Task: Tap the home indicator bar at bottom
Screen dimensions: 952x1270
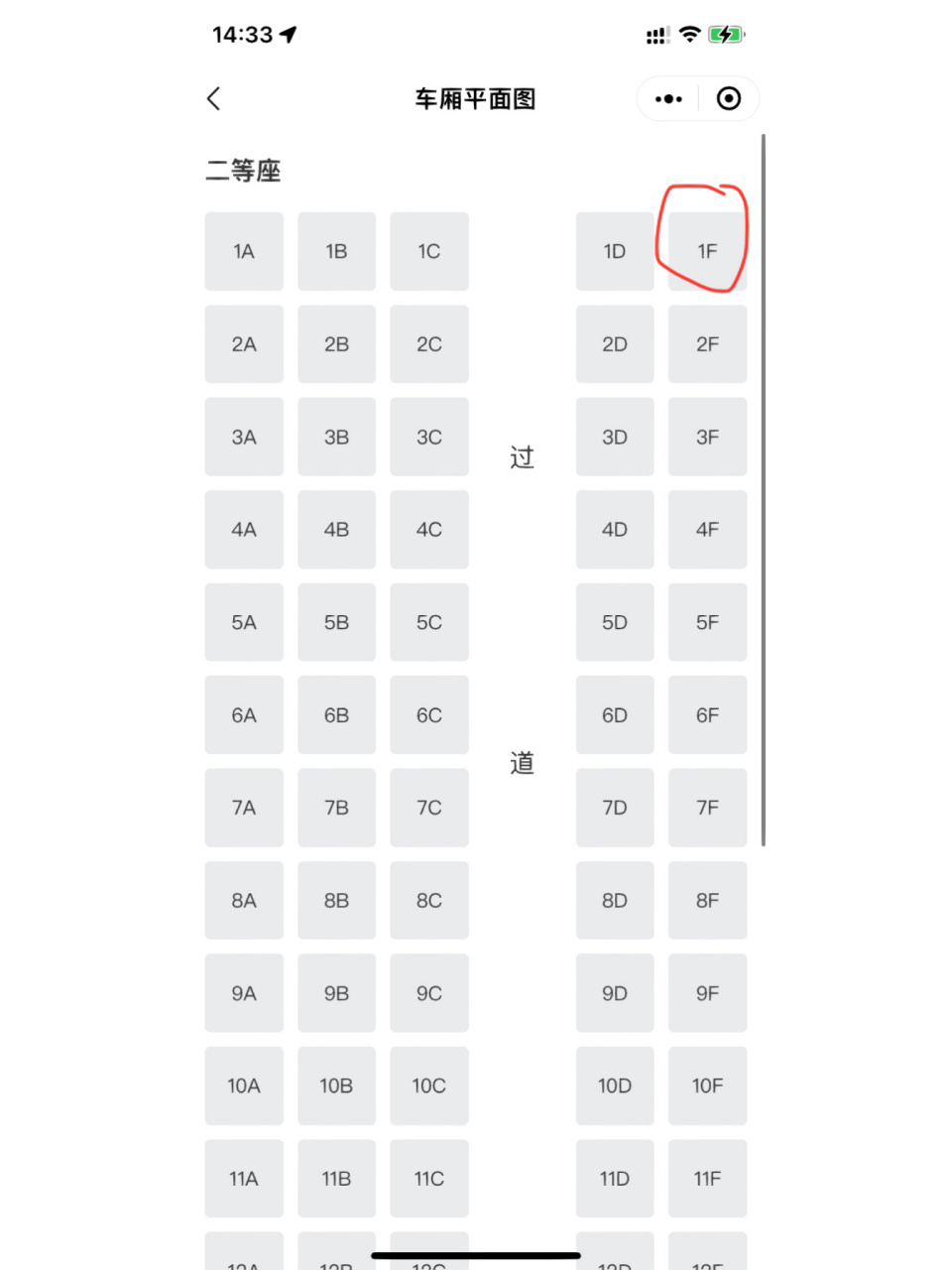Action: 474,1256
